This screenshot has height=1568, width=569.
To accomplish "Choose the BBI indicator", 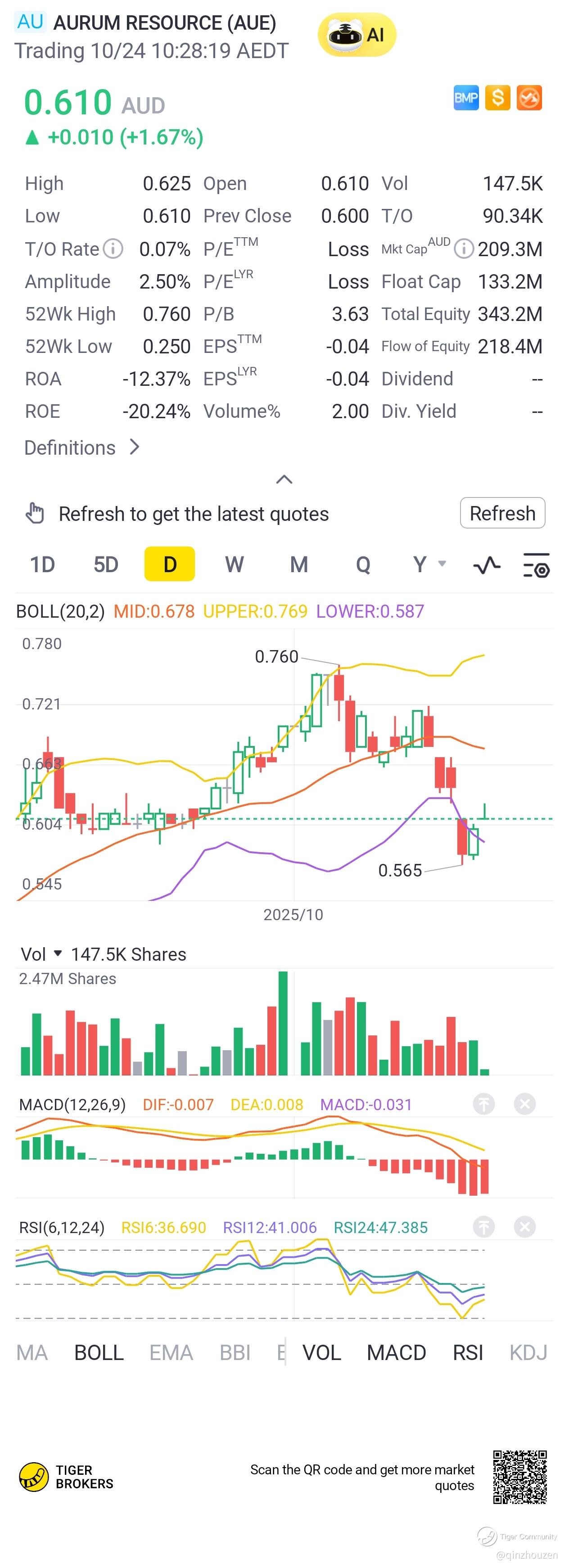I will pyautogui.click(x=235, y=1352).
